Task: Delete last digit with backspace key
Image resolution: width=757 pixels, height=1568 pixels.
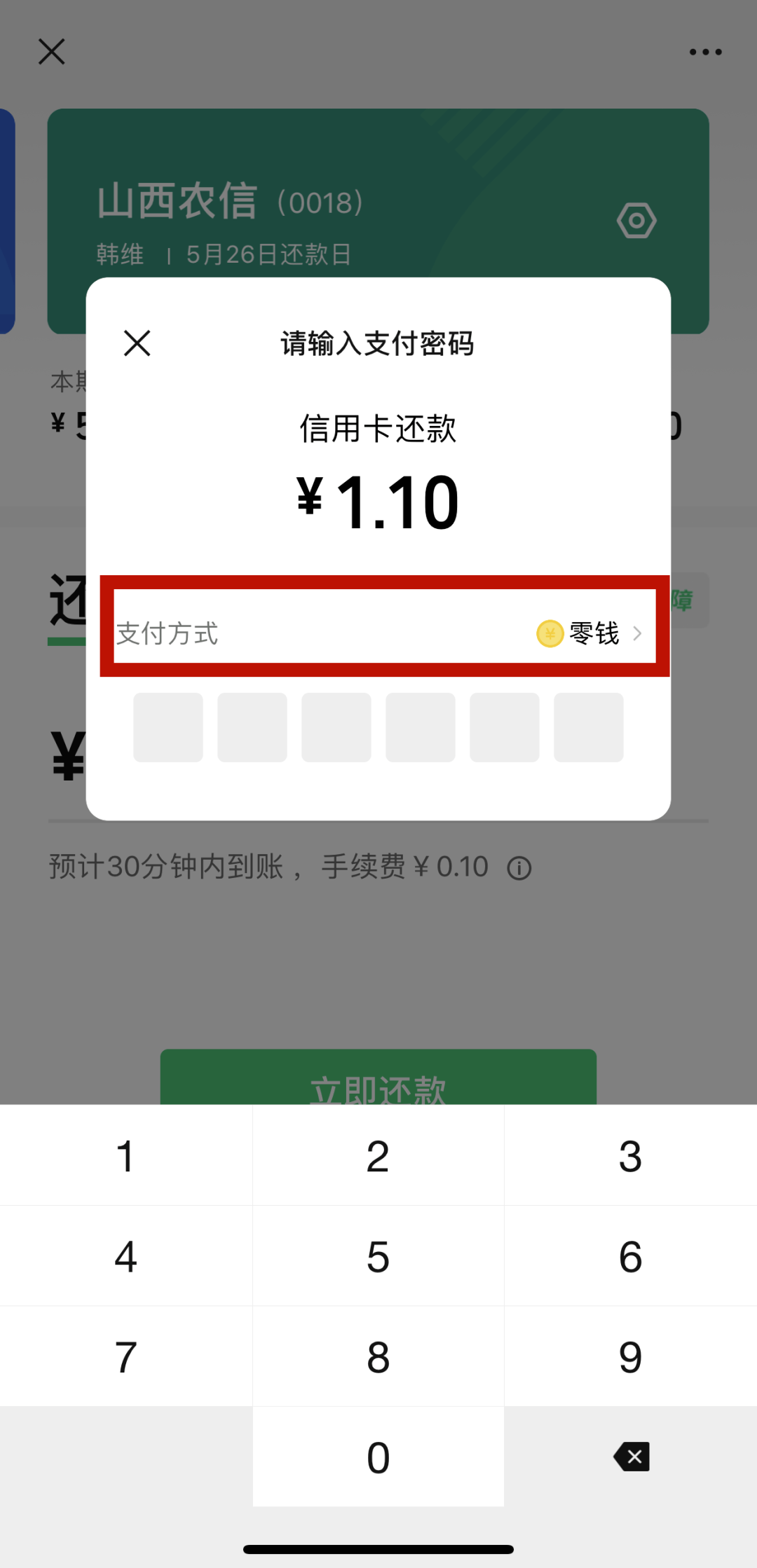Action: (x=632, y=1457)
